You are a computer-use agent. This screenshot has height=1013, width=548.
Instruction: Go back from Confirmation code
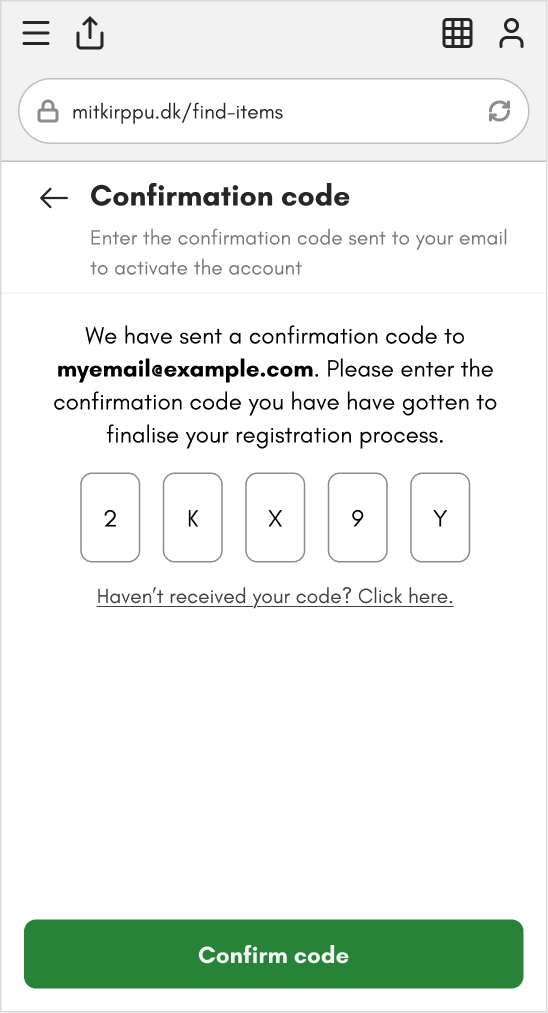(54, 198)
